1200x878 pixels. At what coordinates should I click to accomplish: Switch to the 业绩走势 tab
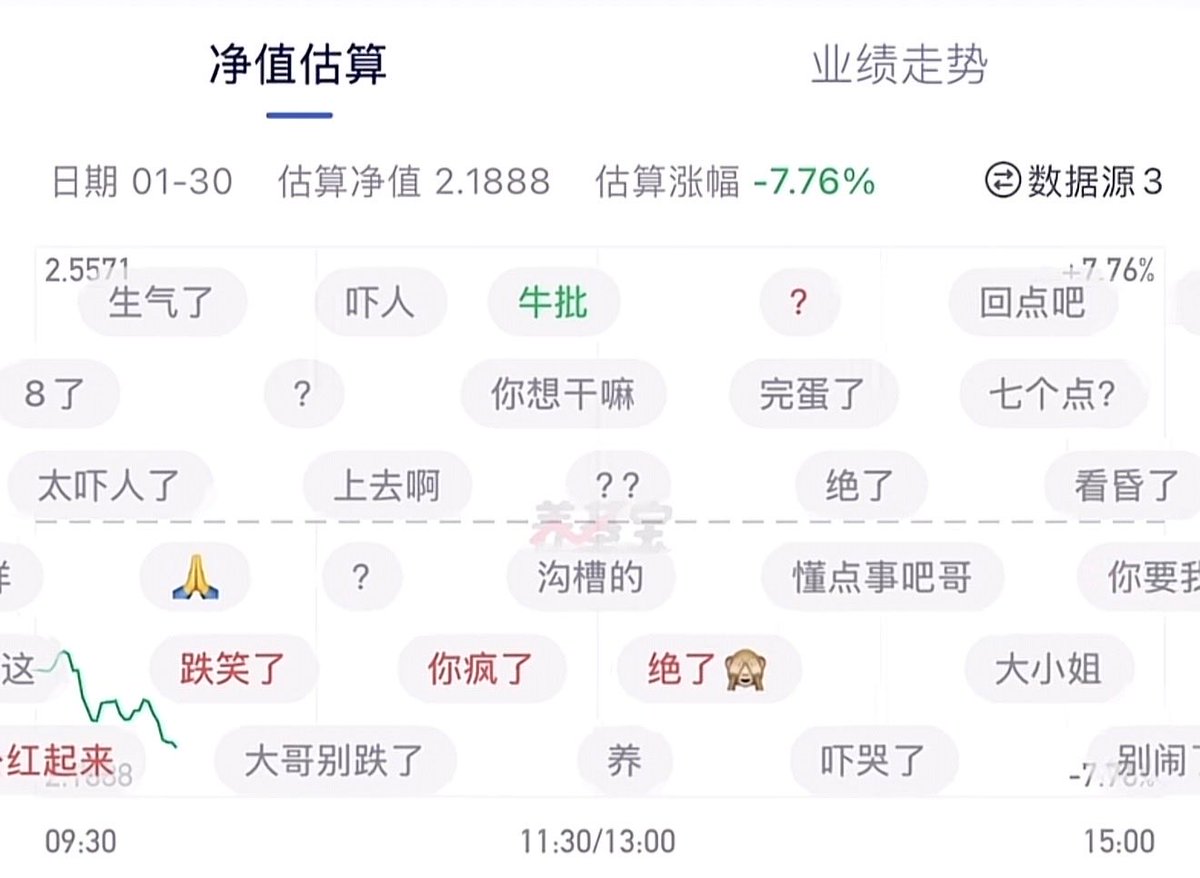point(898,66)
